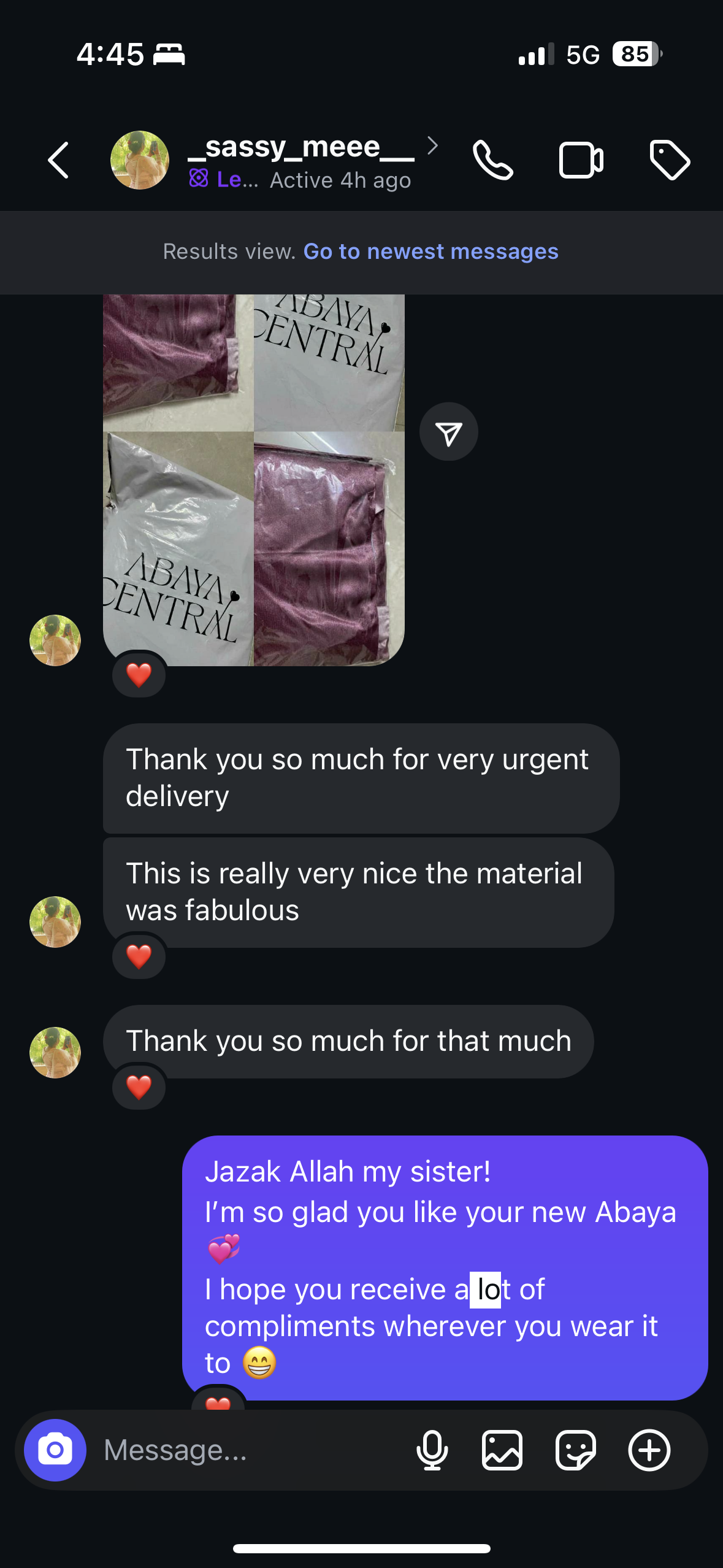Image resolution: width=723 pixels, height=1568 pixels.
Task: Start an audio call with _sassy_meee__
Action: [x=494, y=160]
